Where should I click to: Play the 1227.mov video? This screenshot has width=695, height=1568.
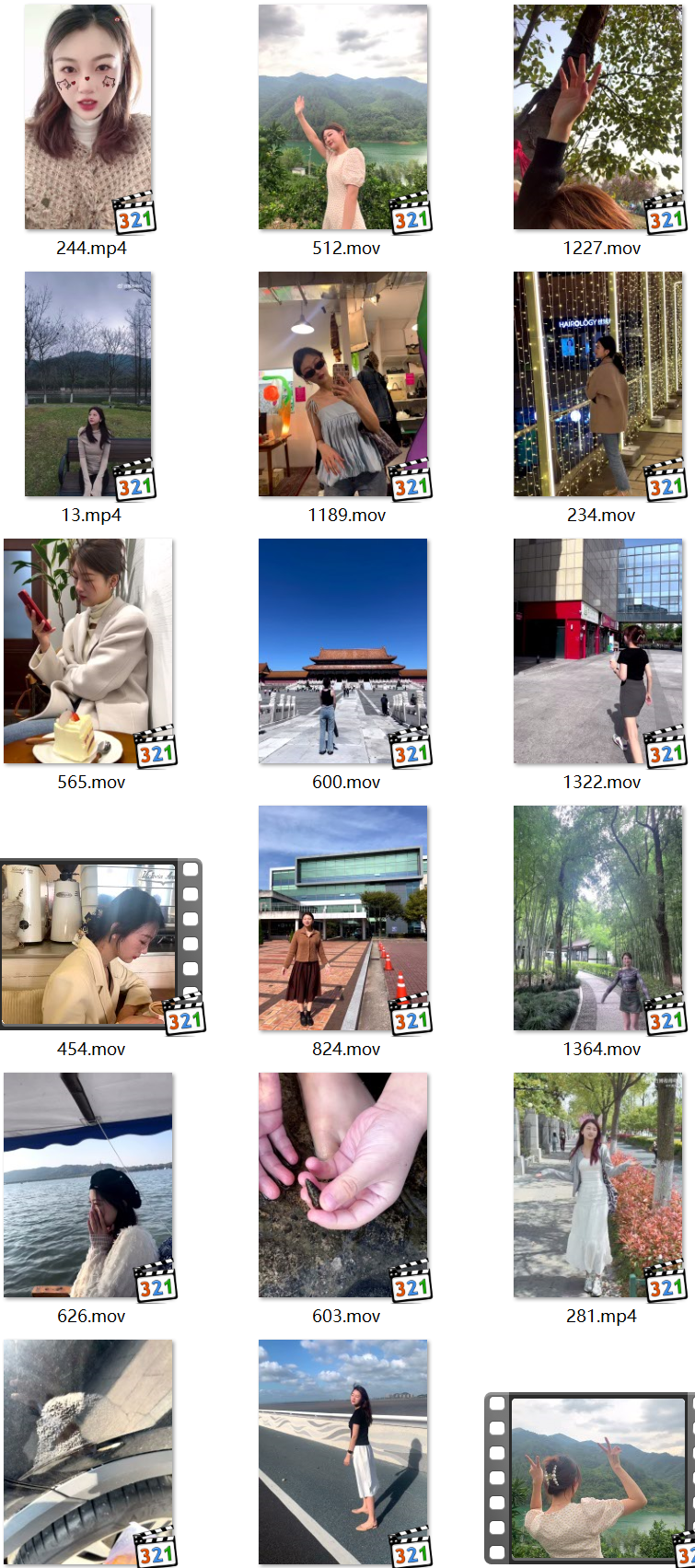597,118
